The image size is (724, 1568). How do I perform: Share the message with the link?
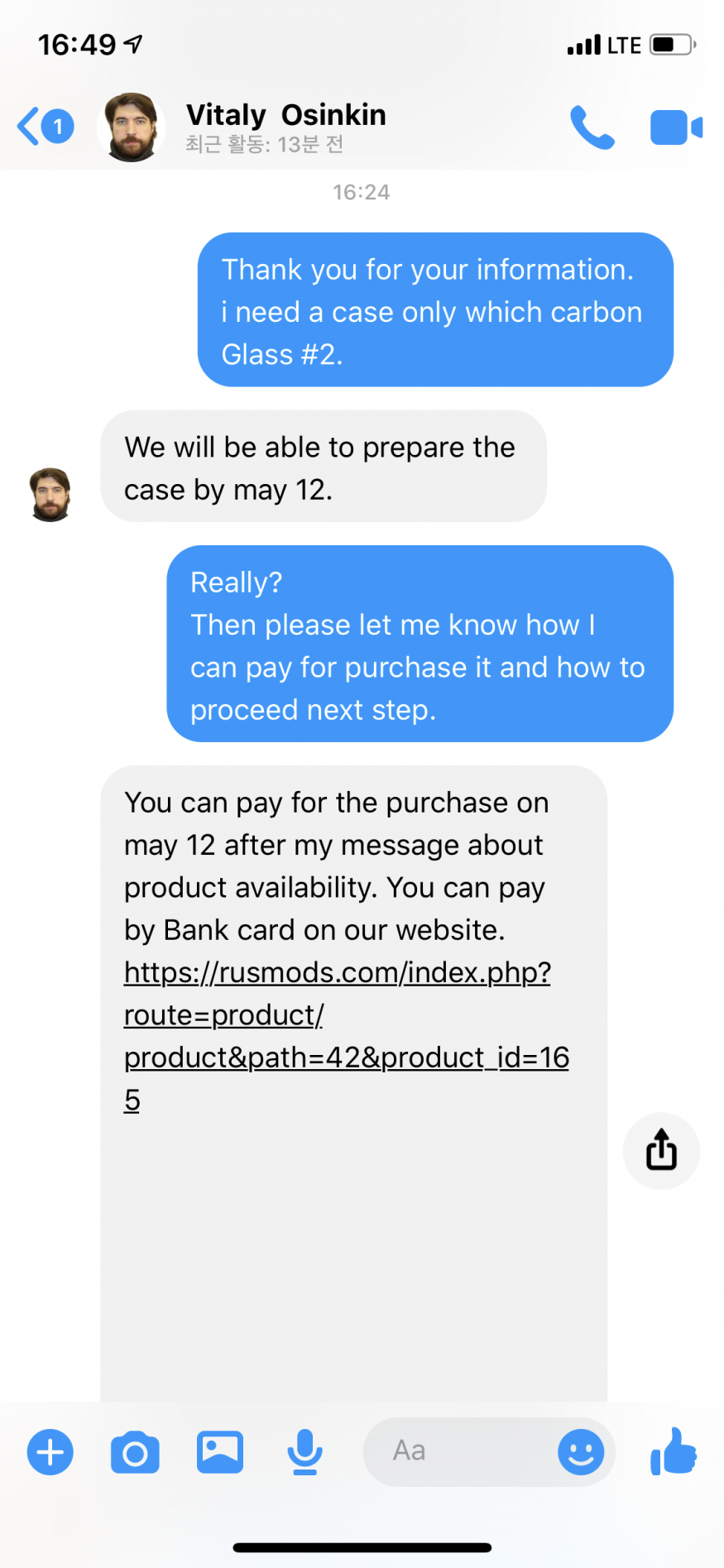[x=661, y=1150]
